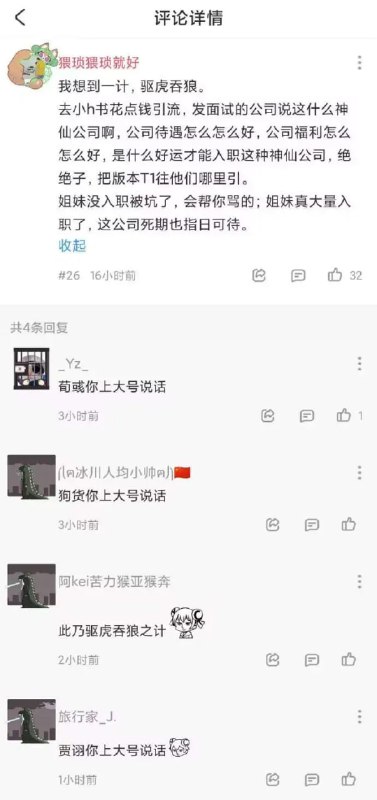Reply to the main comment #26
Image resolution: width=377 pixels, height=800 pixels.
click(298, 276)
